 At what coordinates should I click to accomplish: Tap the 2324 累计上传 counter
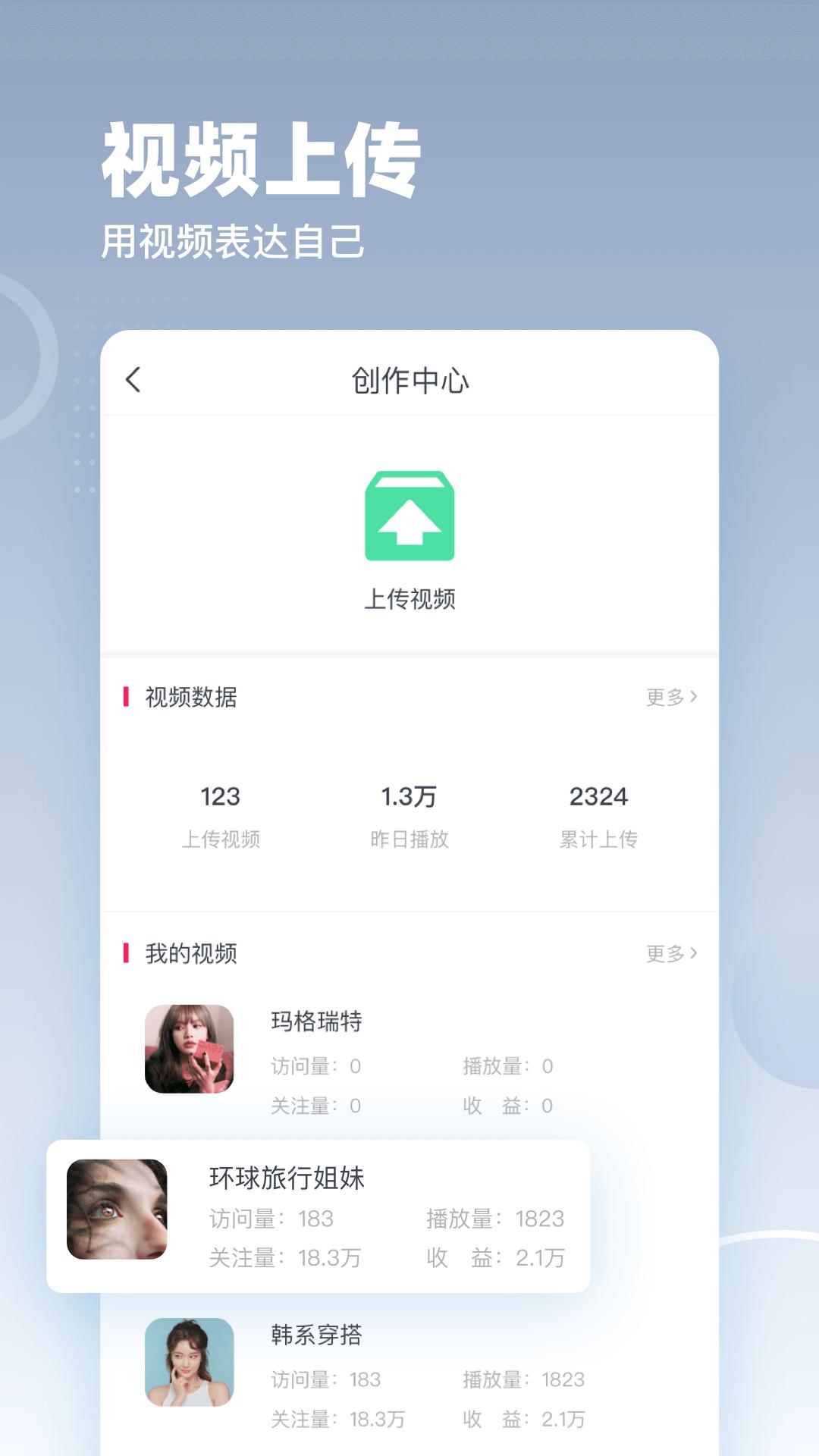coord(599,798)
